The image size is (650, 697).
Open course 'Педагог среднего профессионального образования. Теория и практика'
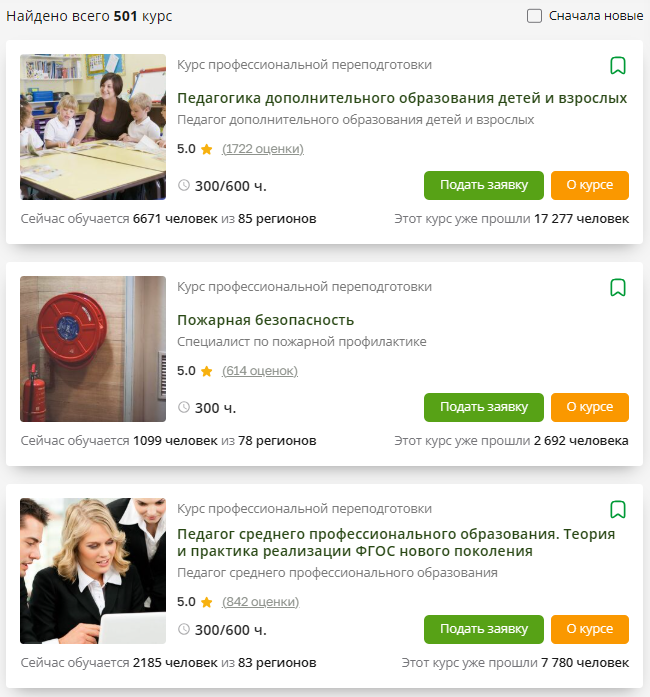tap(395, 542)
